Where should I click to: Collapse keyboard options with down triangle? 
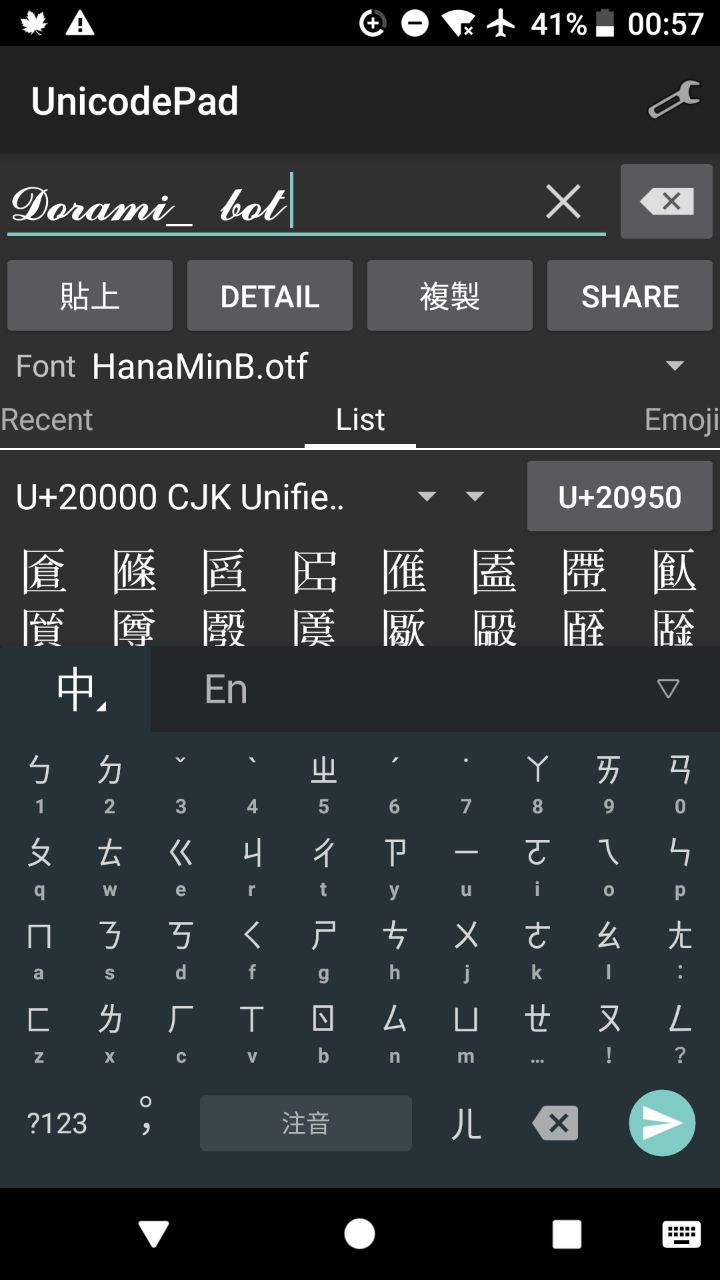click(x=668, y=689)
